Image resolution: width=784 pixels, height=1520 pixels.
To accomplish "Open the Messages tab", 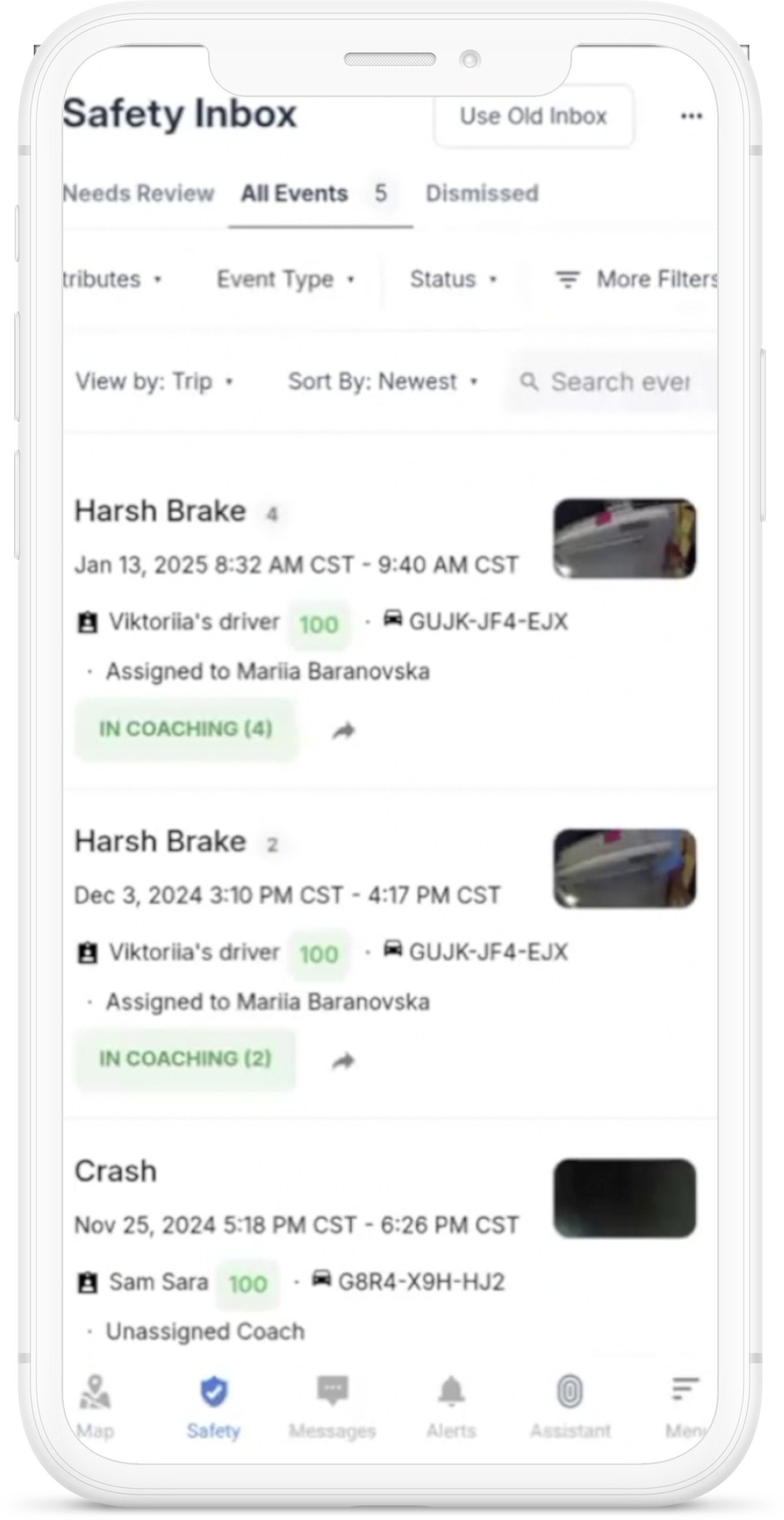I will (x=333, y=1405).
